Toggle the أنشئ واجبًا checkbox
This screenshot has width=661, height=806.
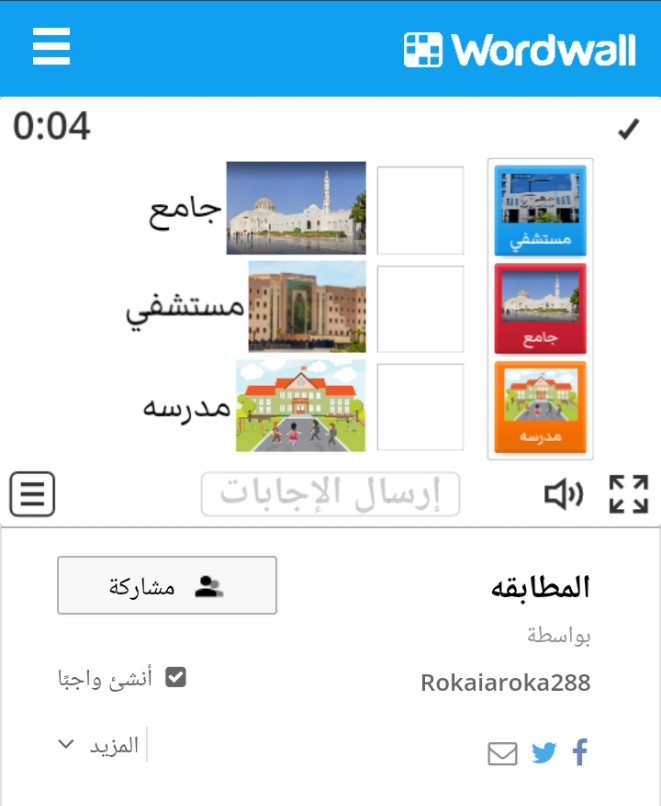pos(175,678)
